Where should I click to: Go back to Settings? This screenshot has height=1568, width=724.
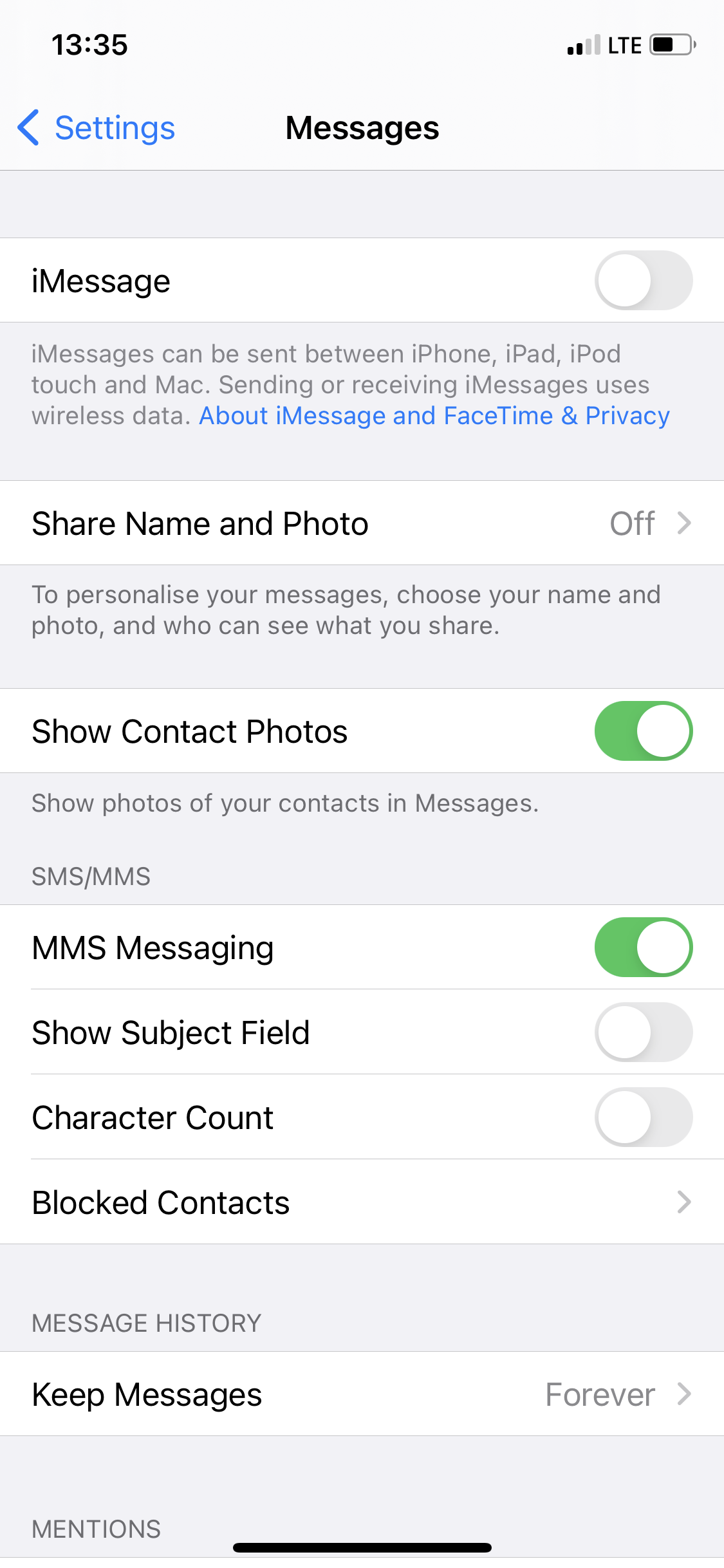pyautogui.click(x=97, y=128)
